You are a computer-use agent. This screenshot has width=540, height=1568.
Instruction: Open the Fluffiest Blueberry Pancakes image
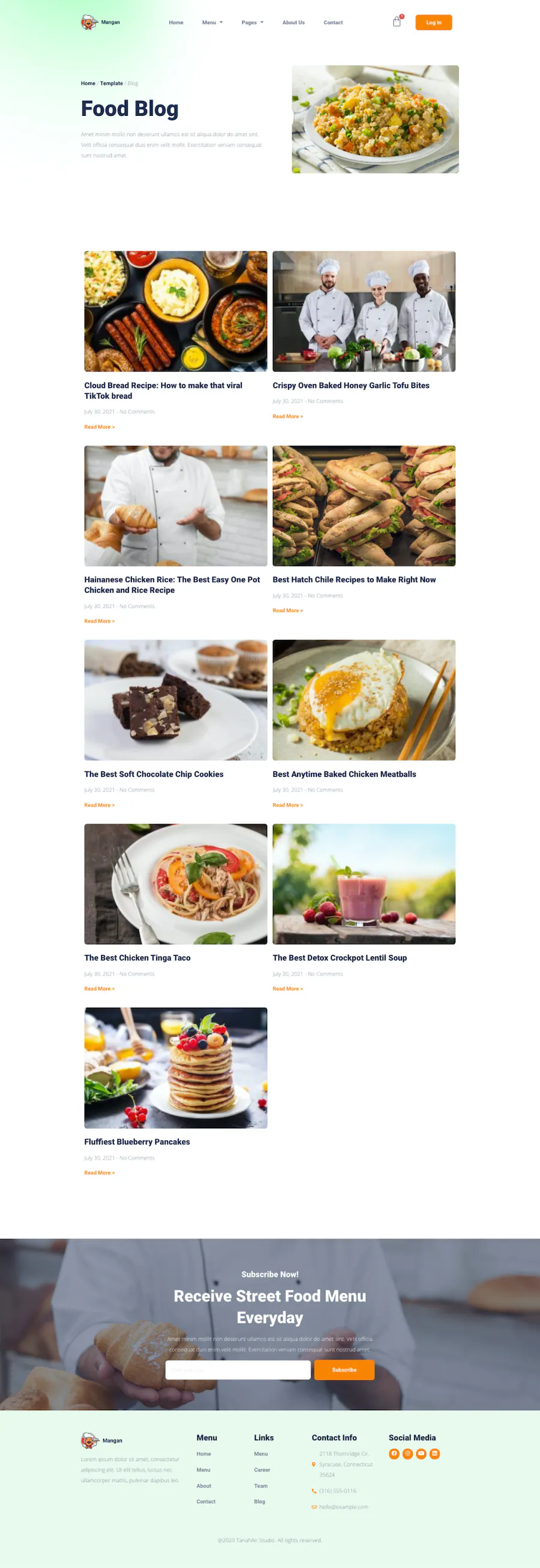(175, 1068)
